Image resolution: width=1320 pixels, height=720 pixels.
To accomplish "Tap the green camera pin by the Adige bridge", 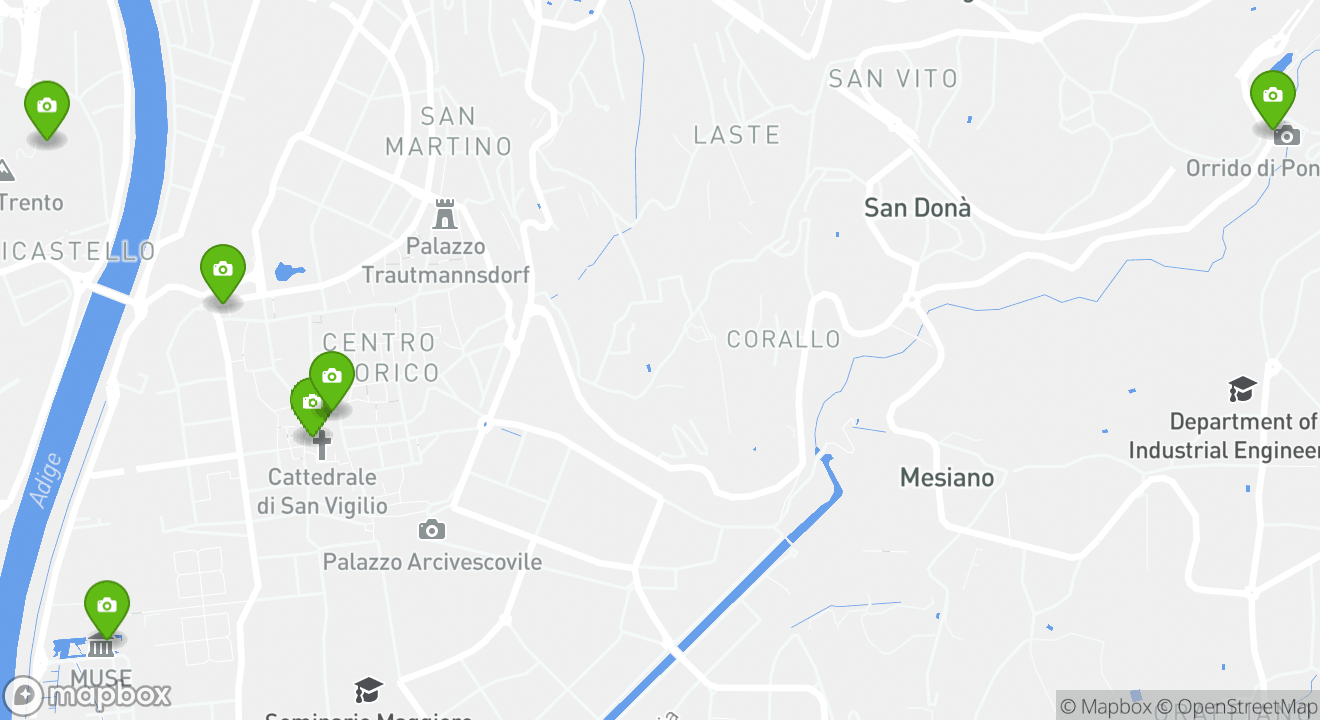I will pos(222,270).
